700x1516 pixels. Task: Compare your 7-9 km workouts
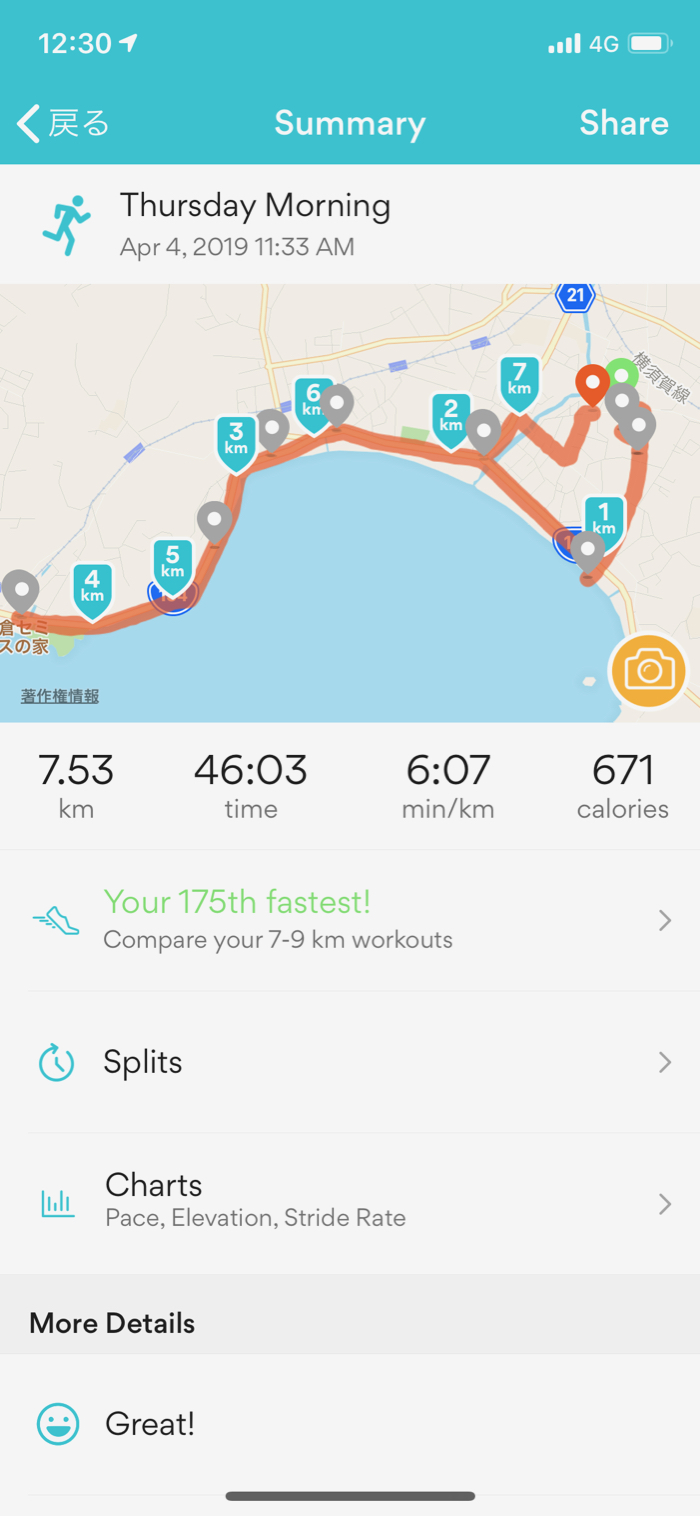pyautogui.click(x=350, y=920)
